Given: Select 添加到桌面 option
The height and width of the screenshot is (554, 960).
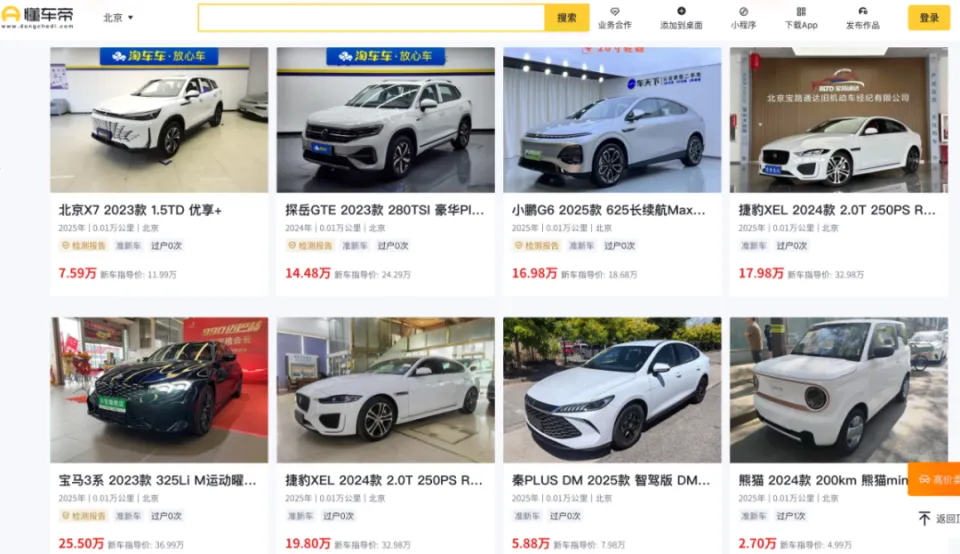Looking at the screenshot, I should pos(681,18).
